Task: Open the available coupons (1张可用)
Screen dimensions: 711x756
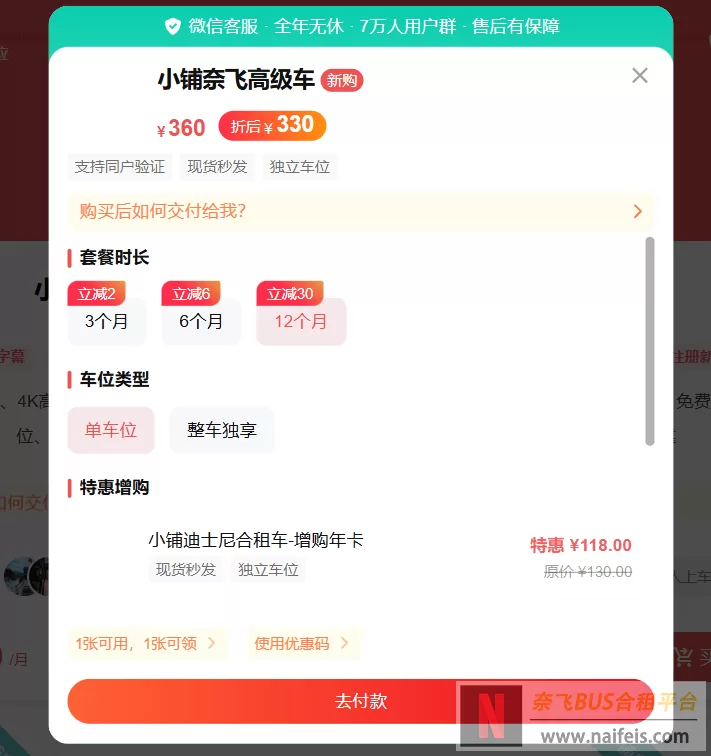Action: [146, 643]
